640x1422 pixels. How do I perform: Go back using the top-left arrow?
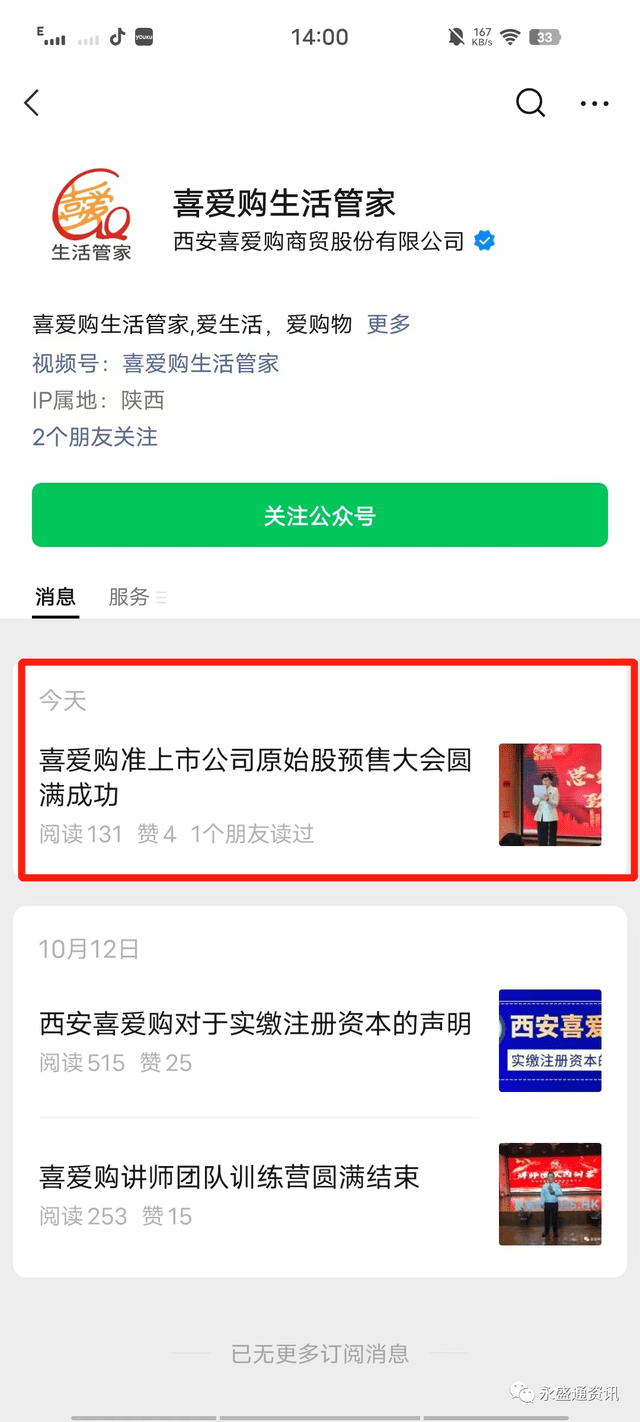32,102
